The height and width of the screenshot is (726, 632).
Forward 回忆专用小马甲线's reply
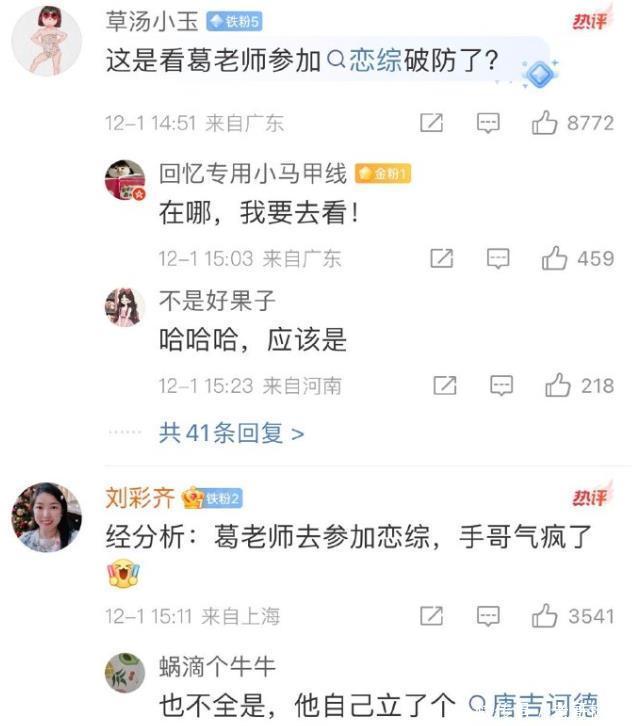point(441,258)
